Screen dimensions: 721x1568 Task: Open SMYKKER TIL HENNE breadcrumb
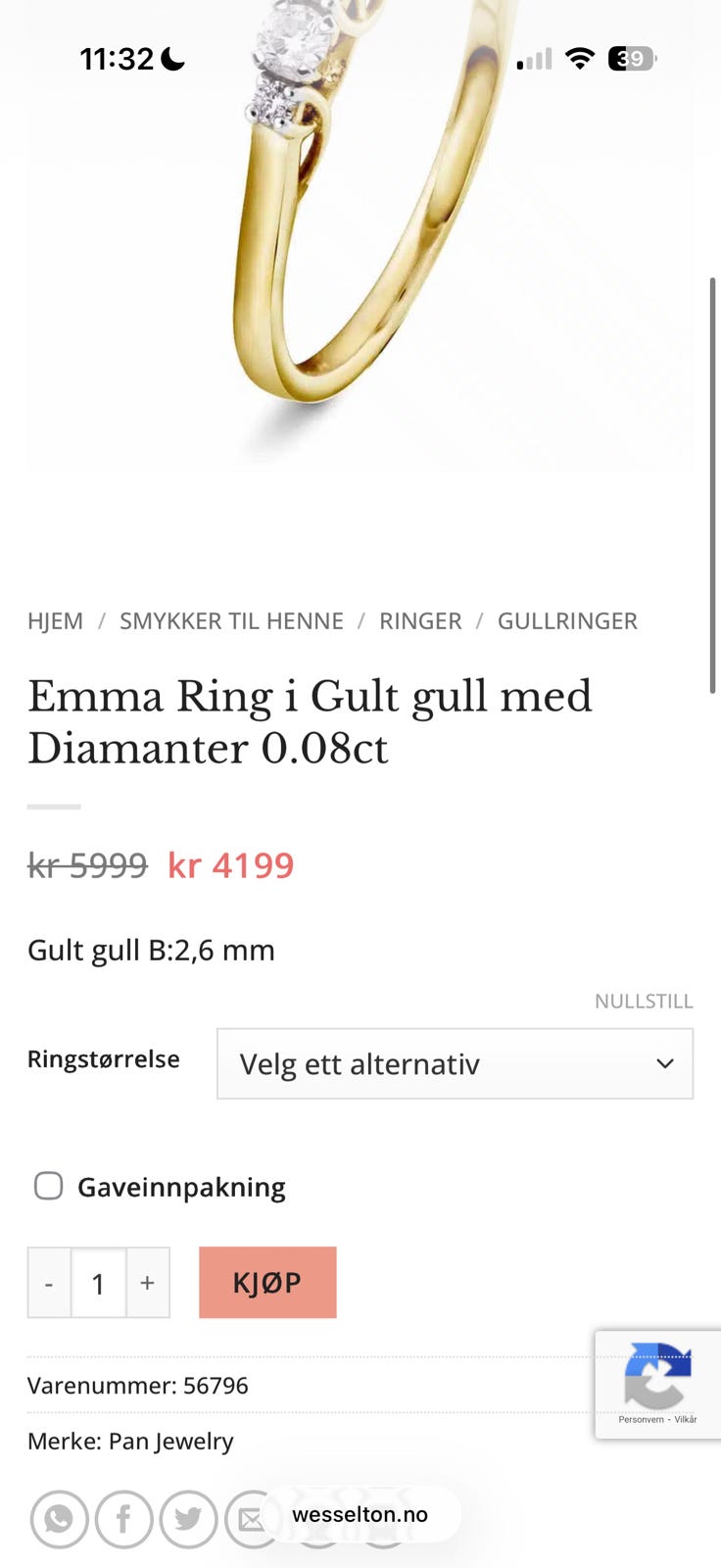click(231, 621)
